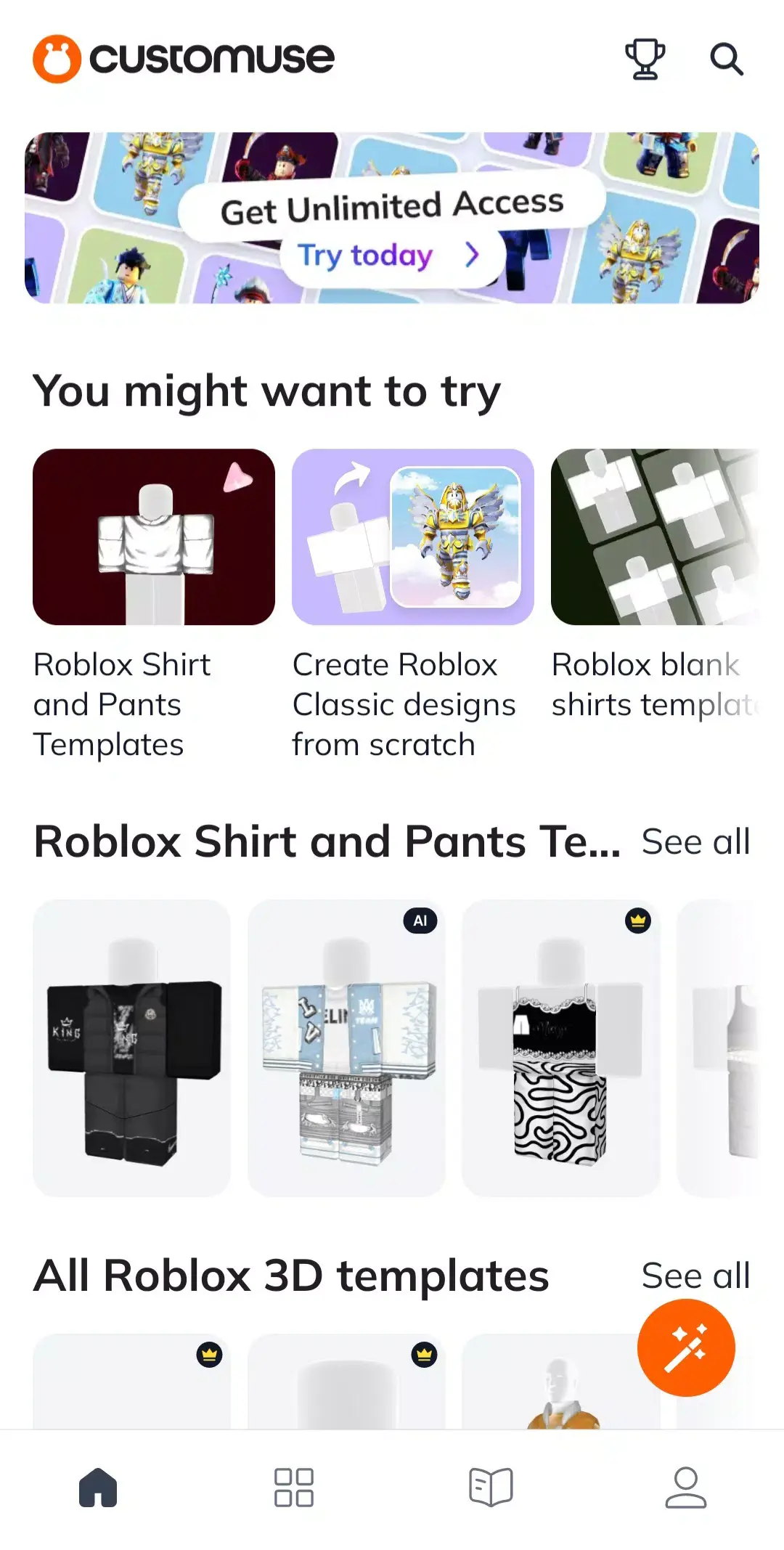Open See all for Roblox Shirt and Pants
The width and height of the screenshot is (784, 1550).
click(x=695, y=841)
